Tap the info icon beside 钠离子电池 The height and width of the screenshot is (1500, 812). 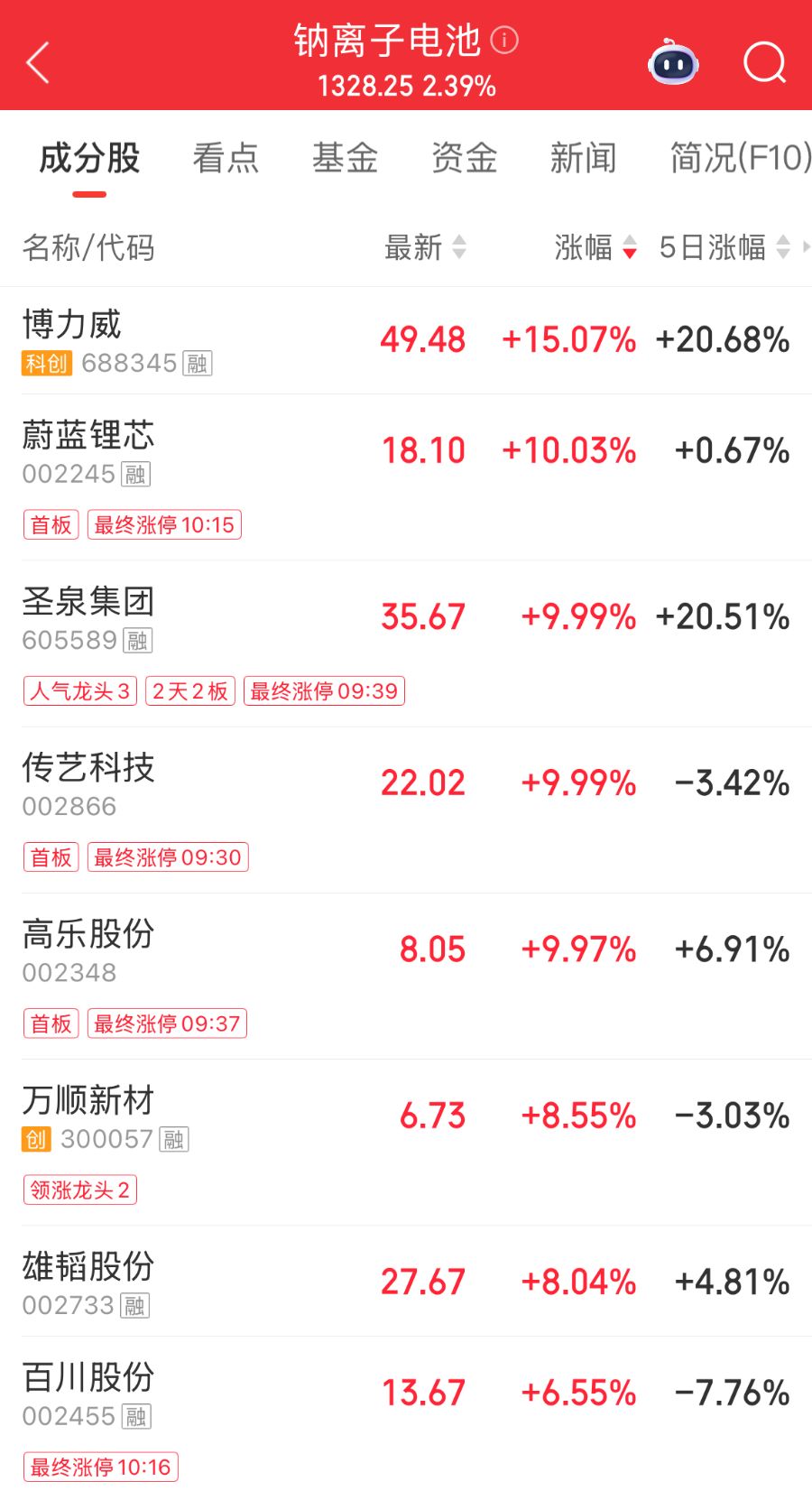pos(504,41)
